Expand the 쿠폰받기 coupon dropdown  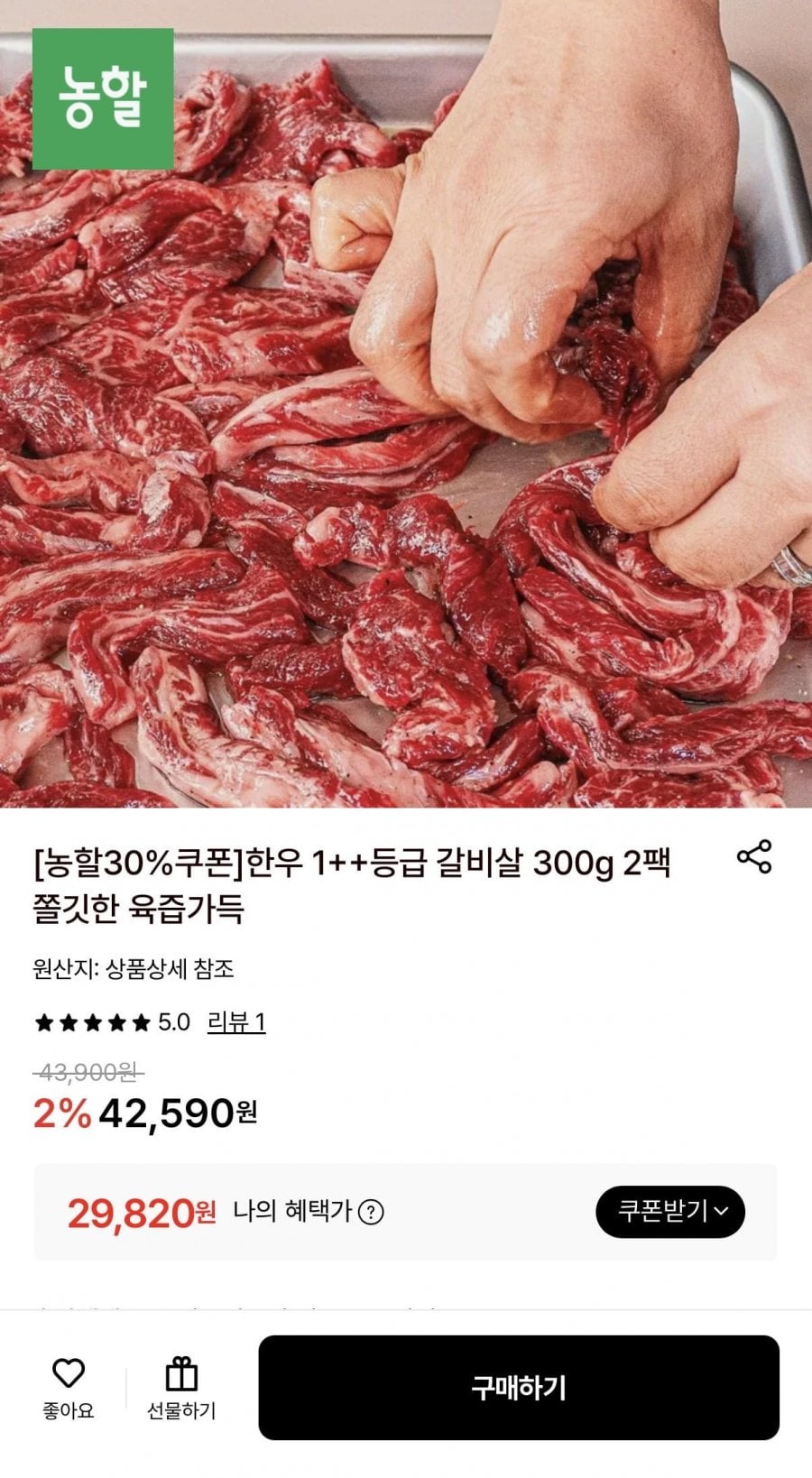tap(670, 1213)
